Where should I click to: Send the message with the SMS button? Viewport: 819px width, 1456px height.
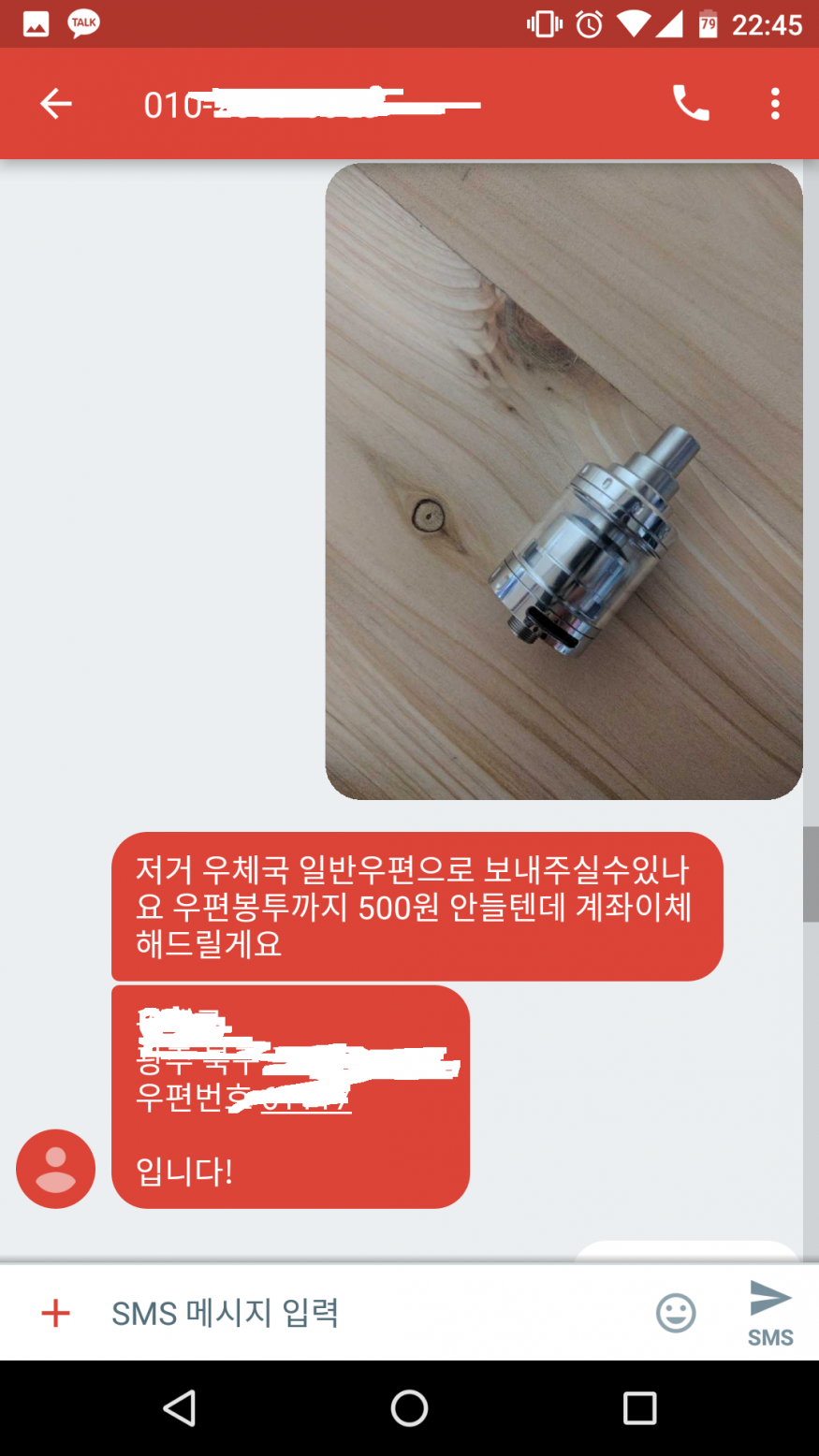tap(770, 1313)
